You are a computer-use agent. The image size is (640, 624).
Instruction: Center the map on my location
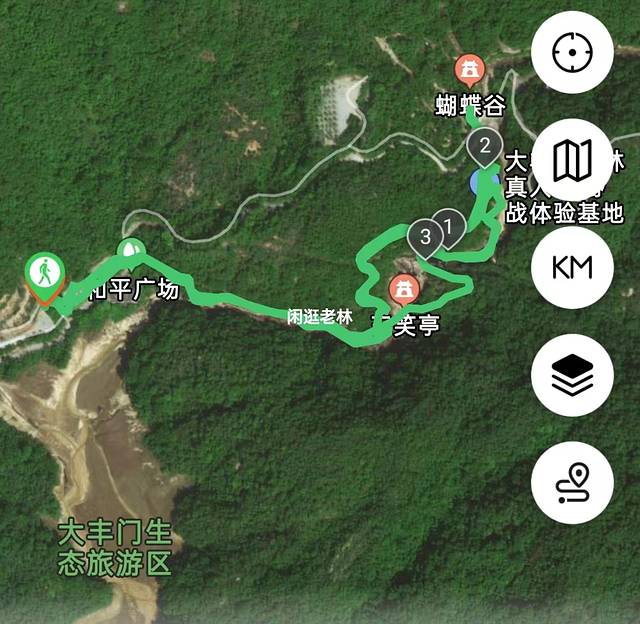[572, 51]
